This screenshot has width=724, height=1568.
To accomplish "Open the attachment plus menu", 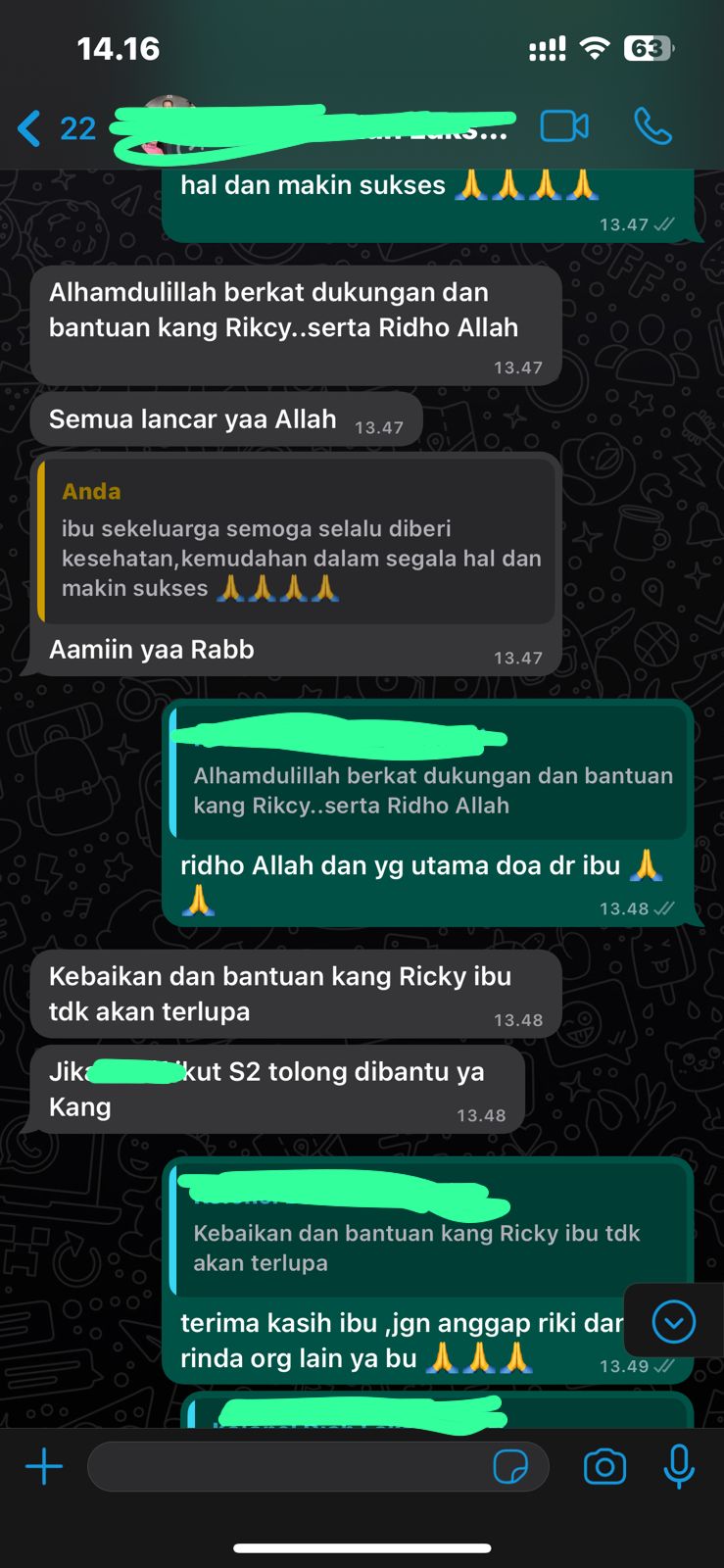I will tap(44, 1466).
